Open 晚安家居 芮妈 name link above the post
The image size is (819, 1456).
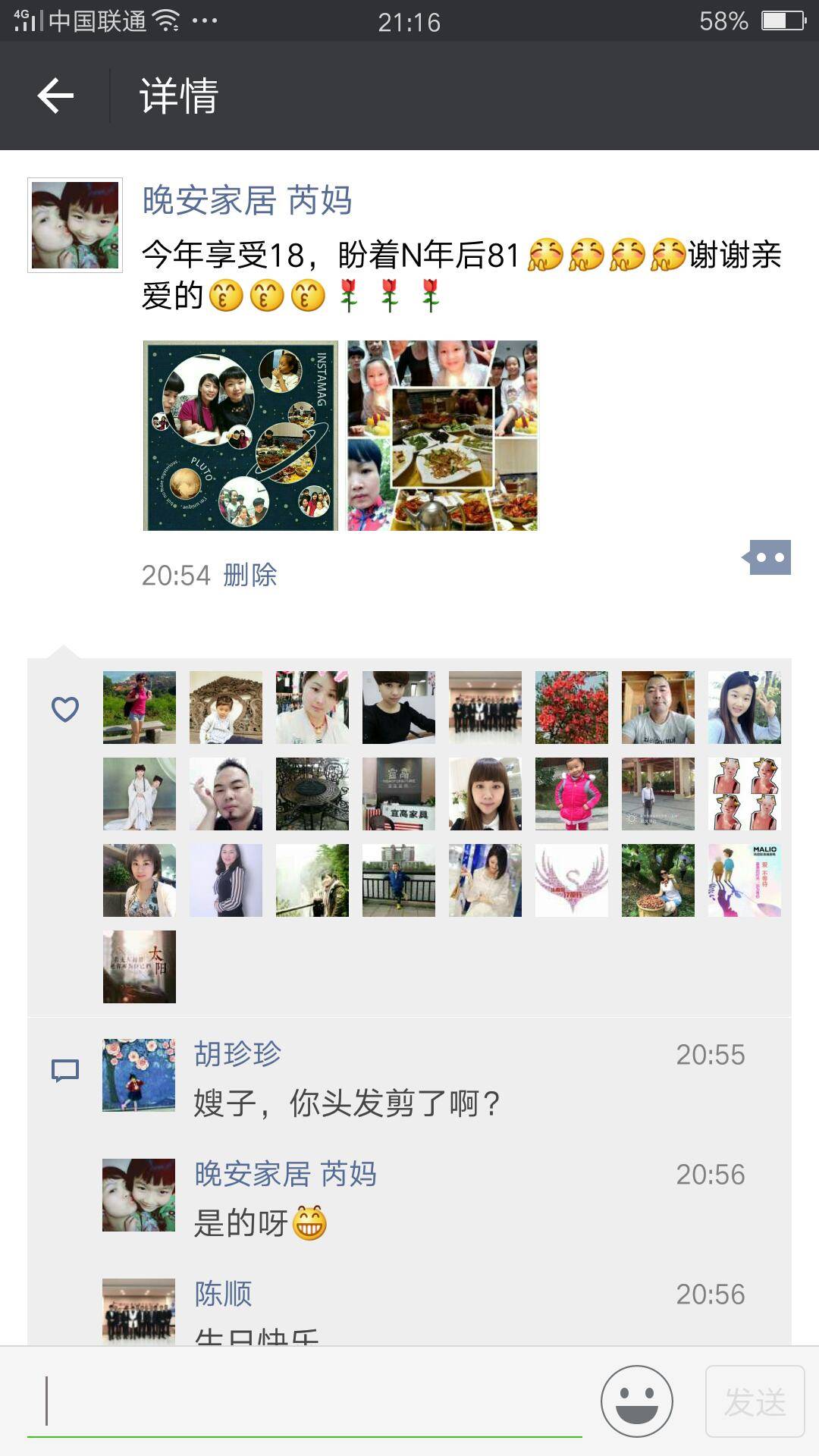(247, 201)
